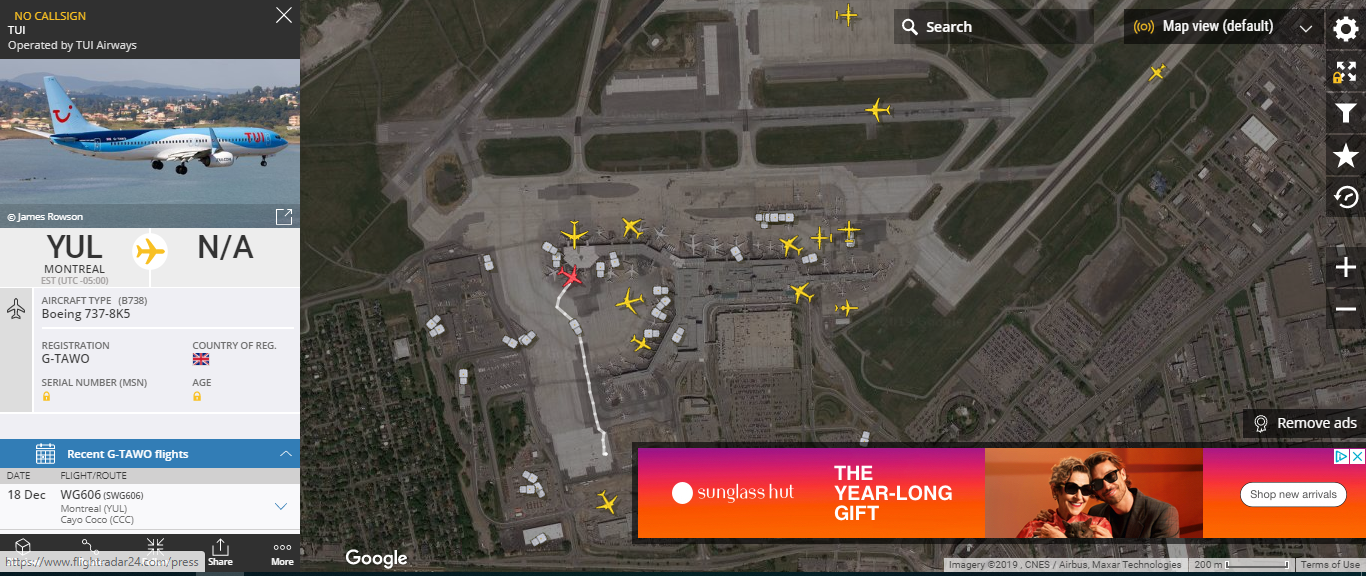Toggle fullscreen map mode
The width and height of the screenshot is (1366, 576).
tap(1346, 72)
